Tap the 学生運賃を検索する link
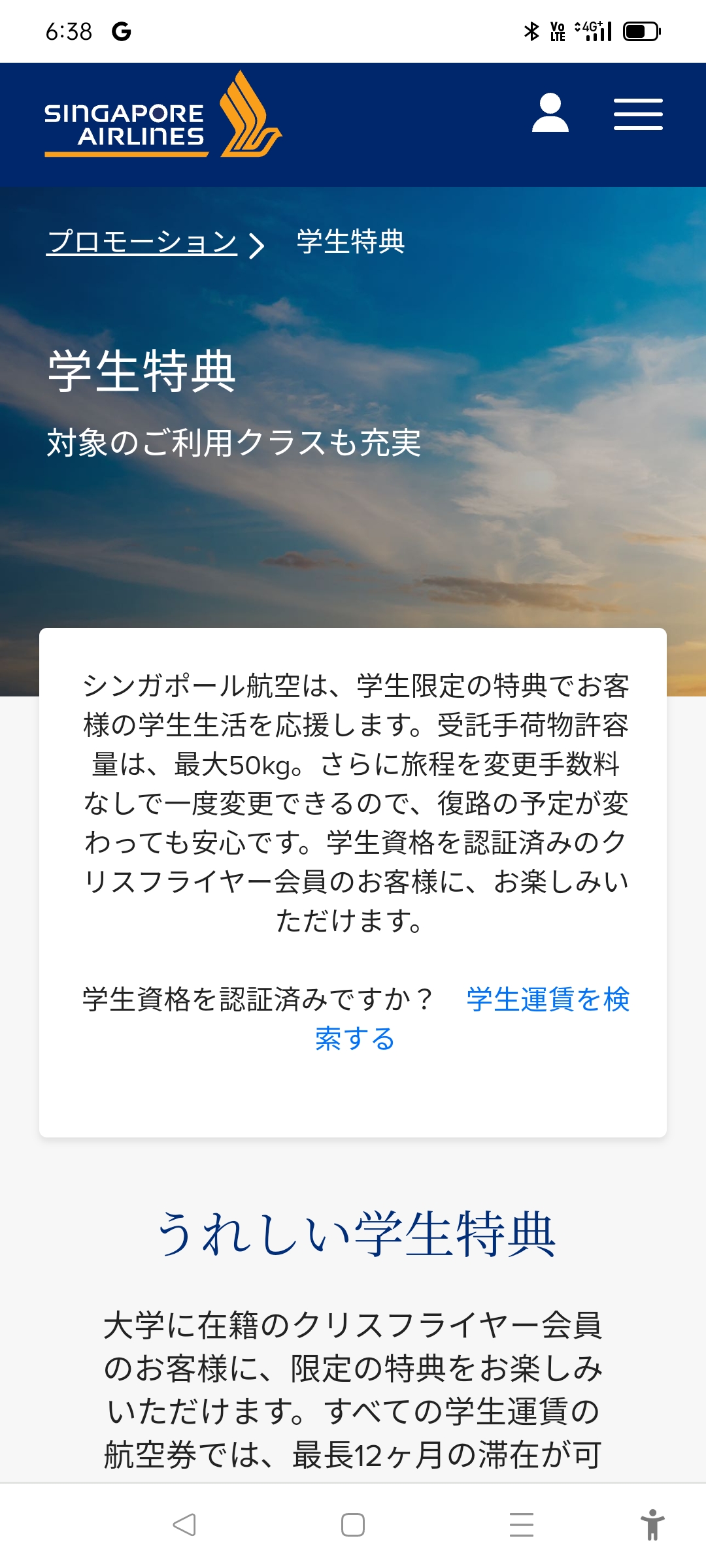Viewport: 706px width, 1568px height. [x=547, y=1000]
